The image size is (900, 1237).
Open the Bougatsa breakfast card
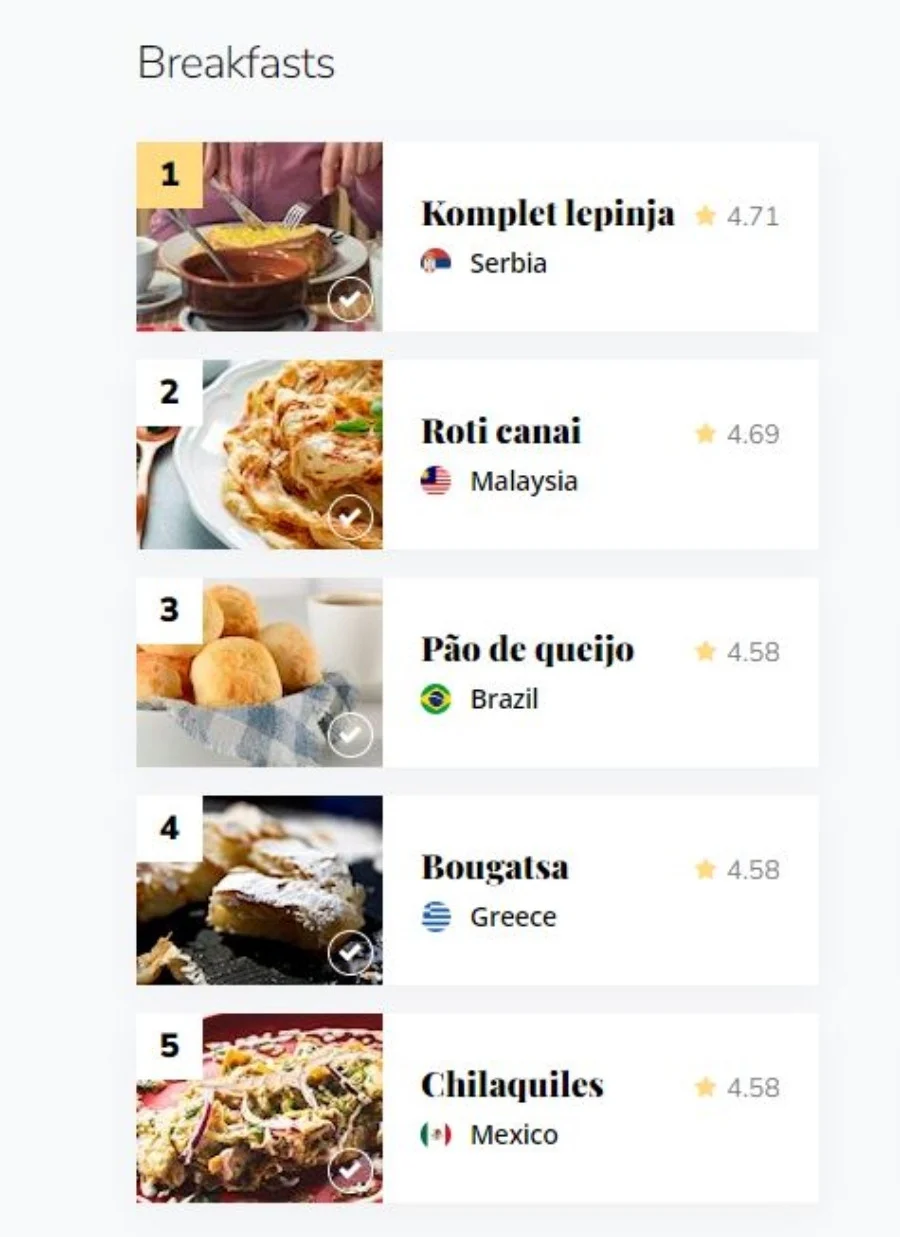pos(494,867)
